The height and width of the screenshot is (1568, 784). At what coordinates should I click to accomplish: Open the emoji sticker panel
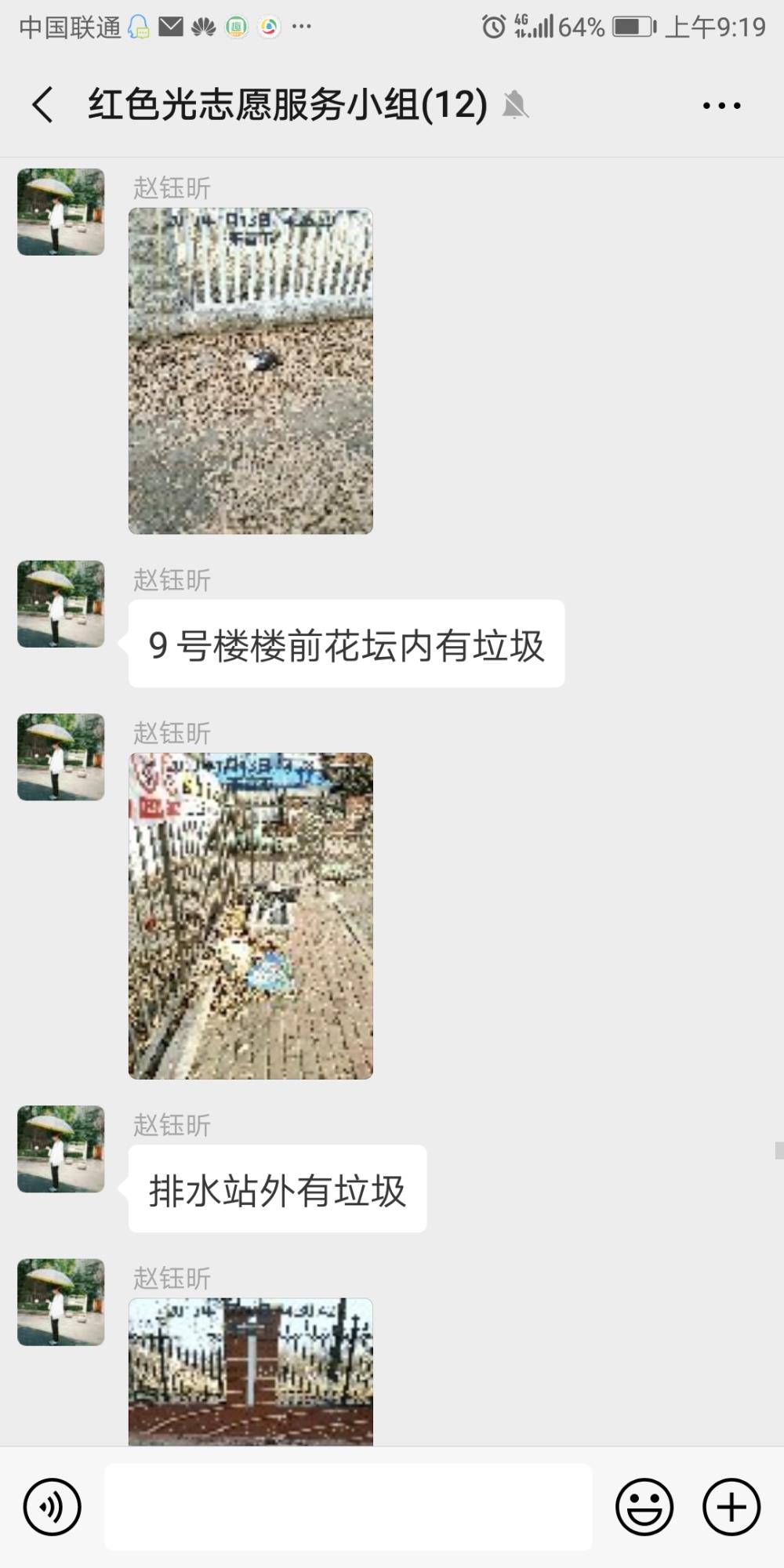point(644,1506)
